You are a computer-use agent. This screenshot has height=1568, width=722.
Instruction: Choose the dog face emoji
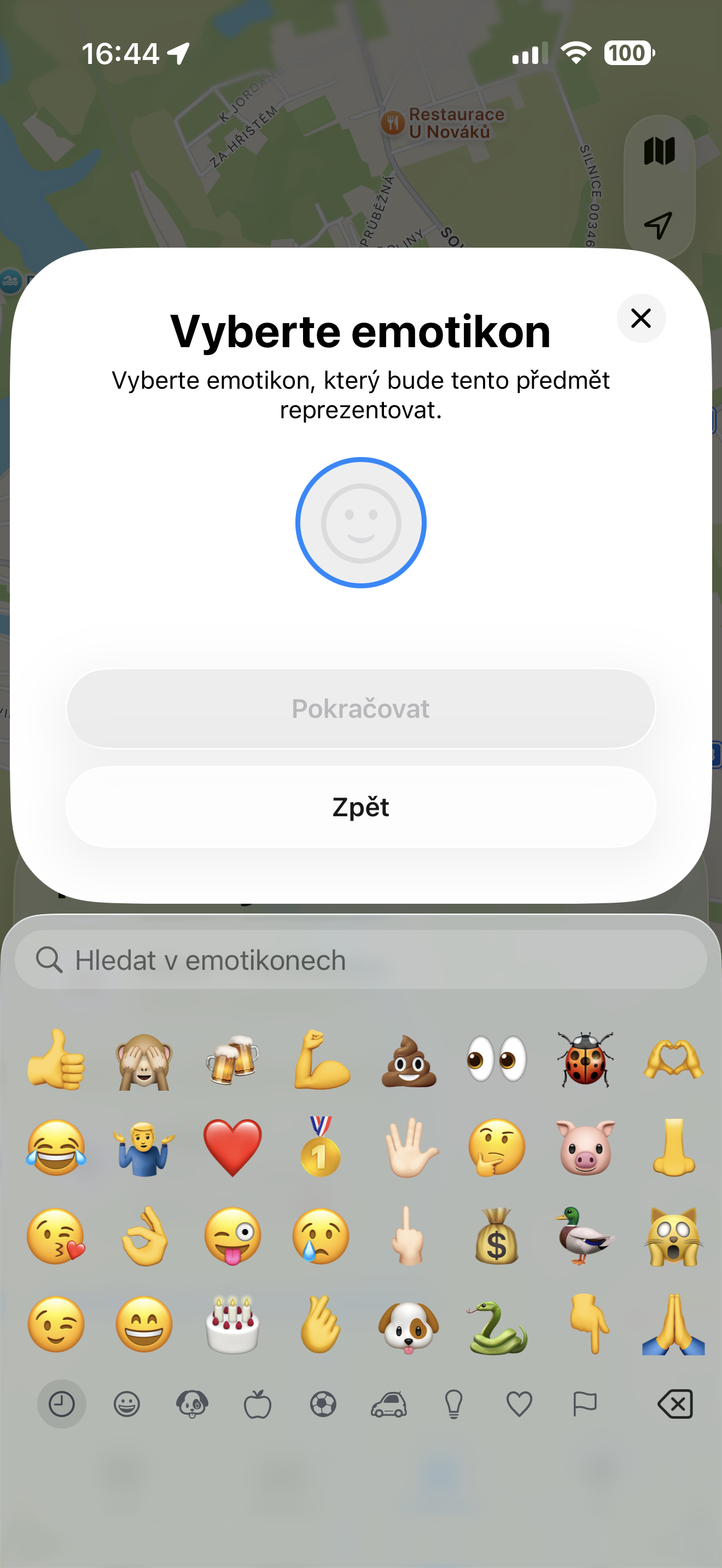(409, 1325)
